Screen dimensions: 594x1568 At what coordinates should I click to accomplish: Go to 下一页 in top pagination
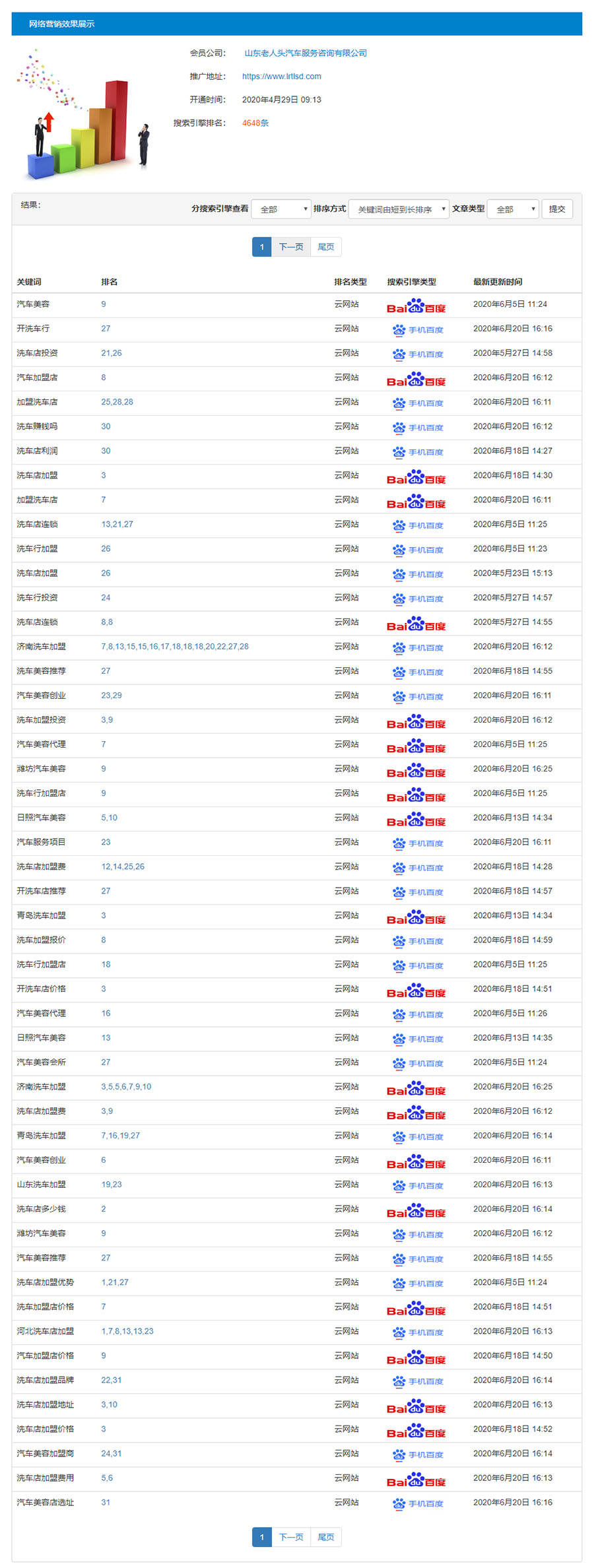click(x=291, y=247)
